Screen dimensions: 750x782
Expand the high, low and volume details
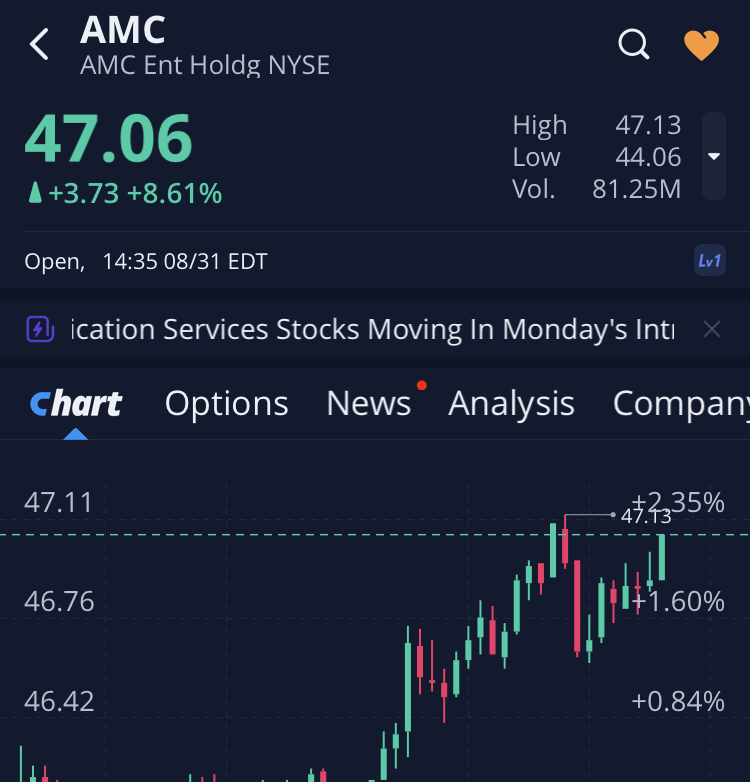(713, 156)
